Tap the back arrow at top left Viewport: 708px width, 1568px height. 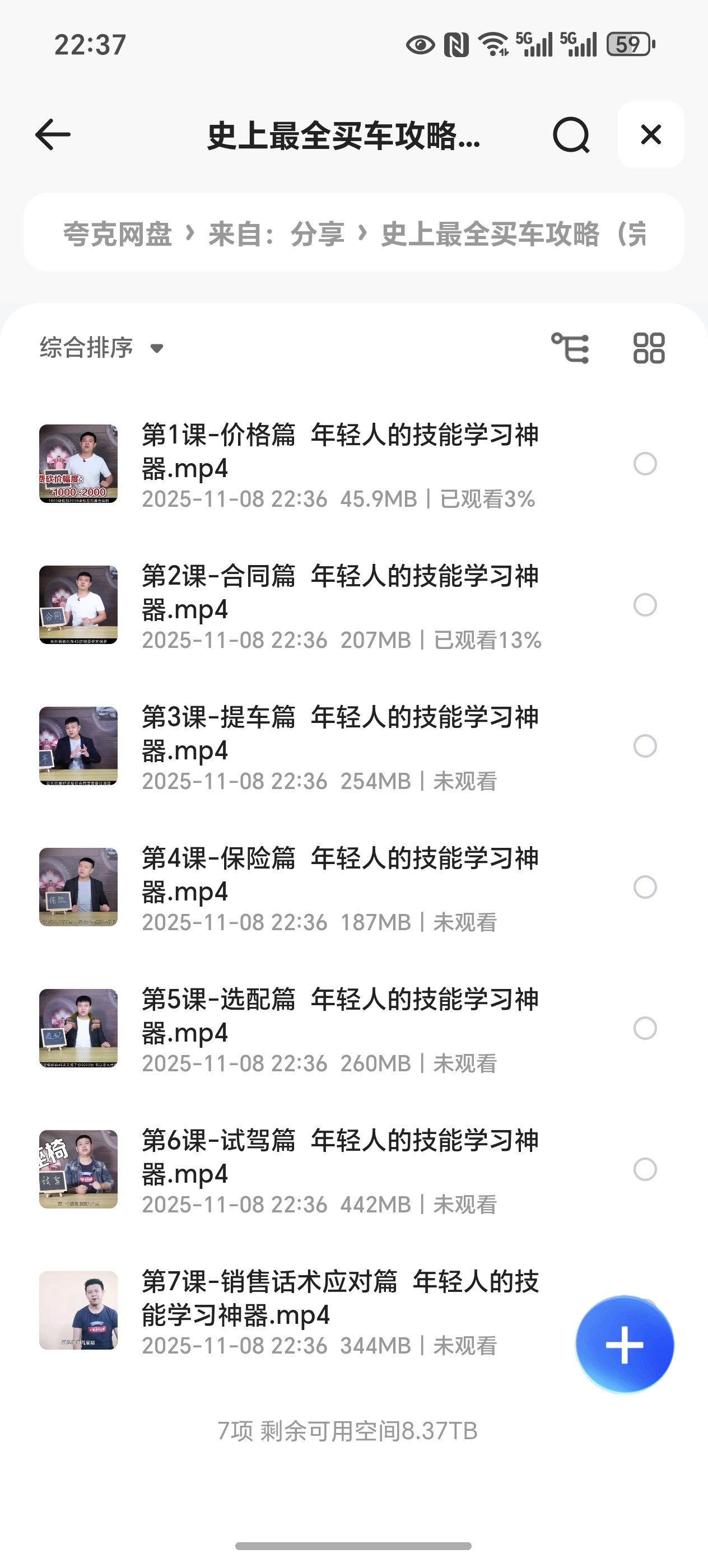coord(52,135)
